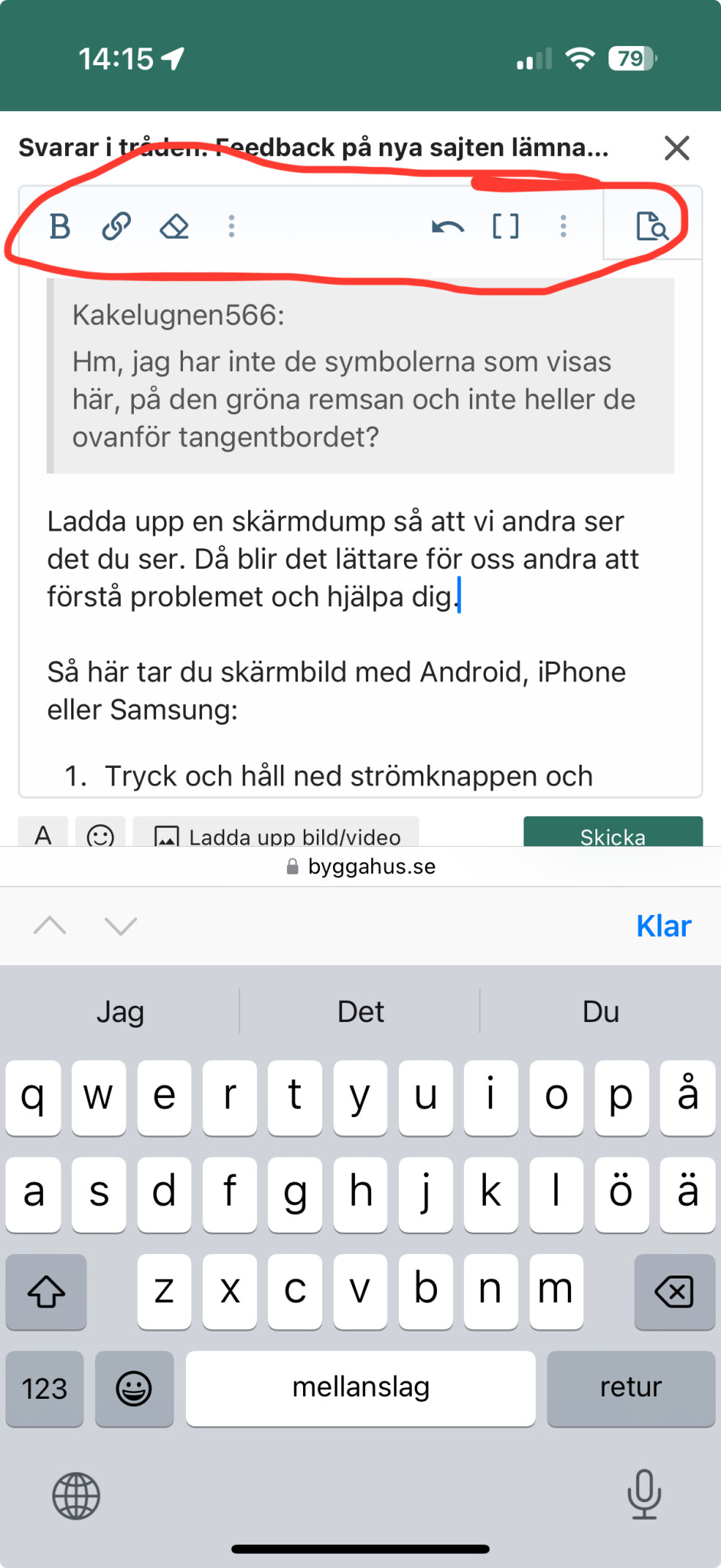The height and width of the screenshot is (1568, 721).
Task: Open more options next to the eraser
Action: 231,227
